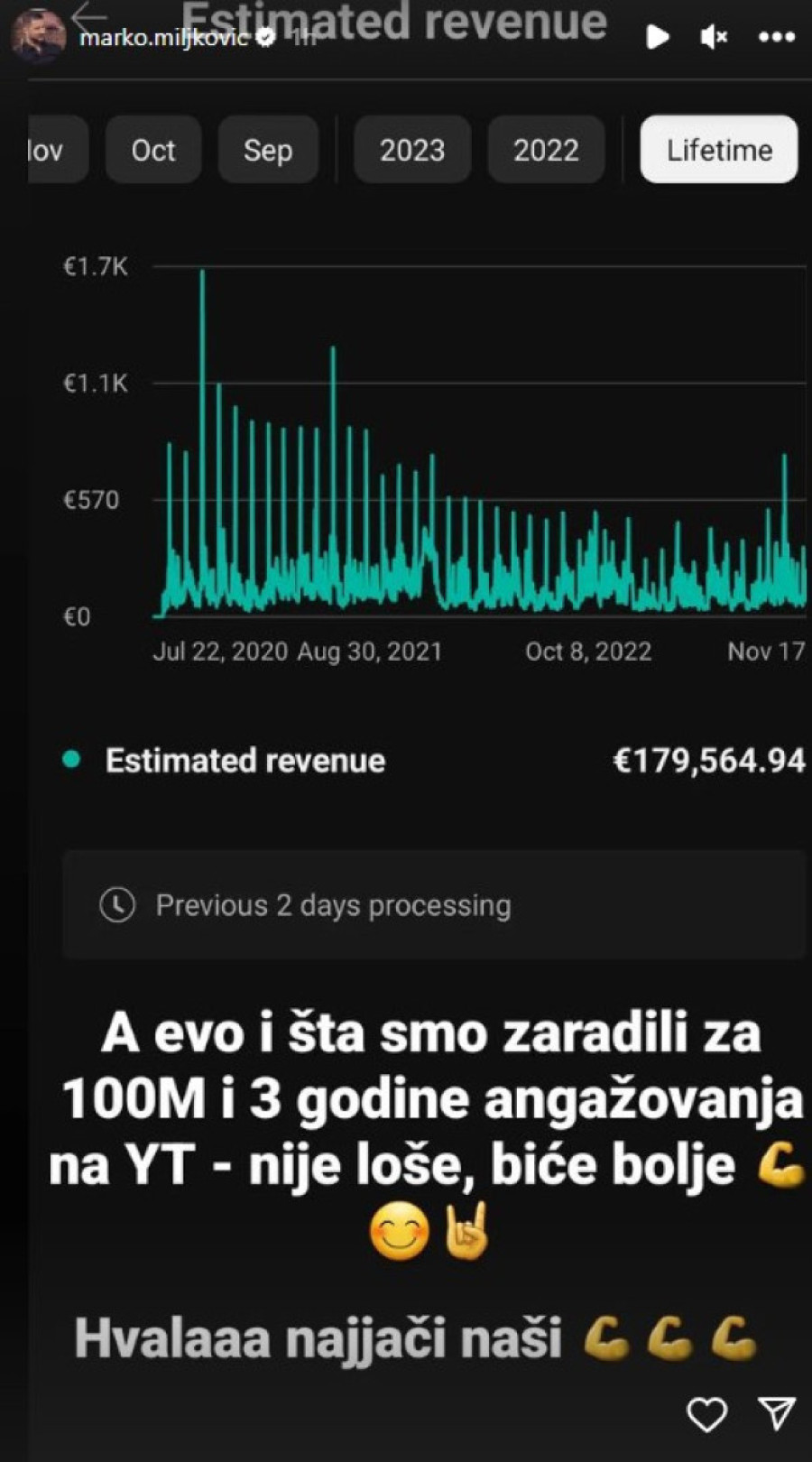Like this story with the heart
The image size is (812, 1462).
tap(707, 1414)
